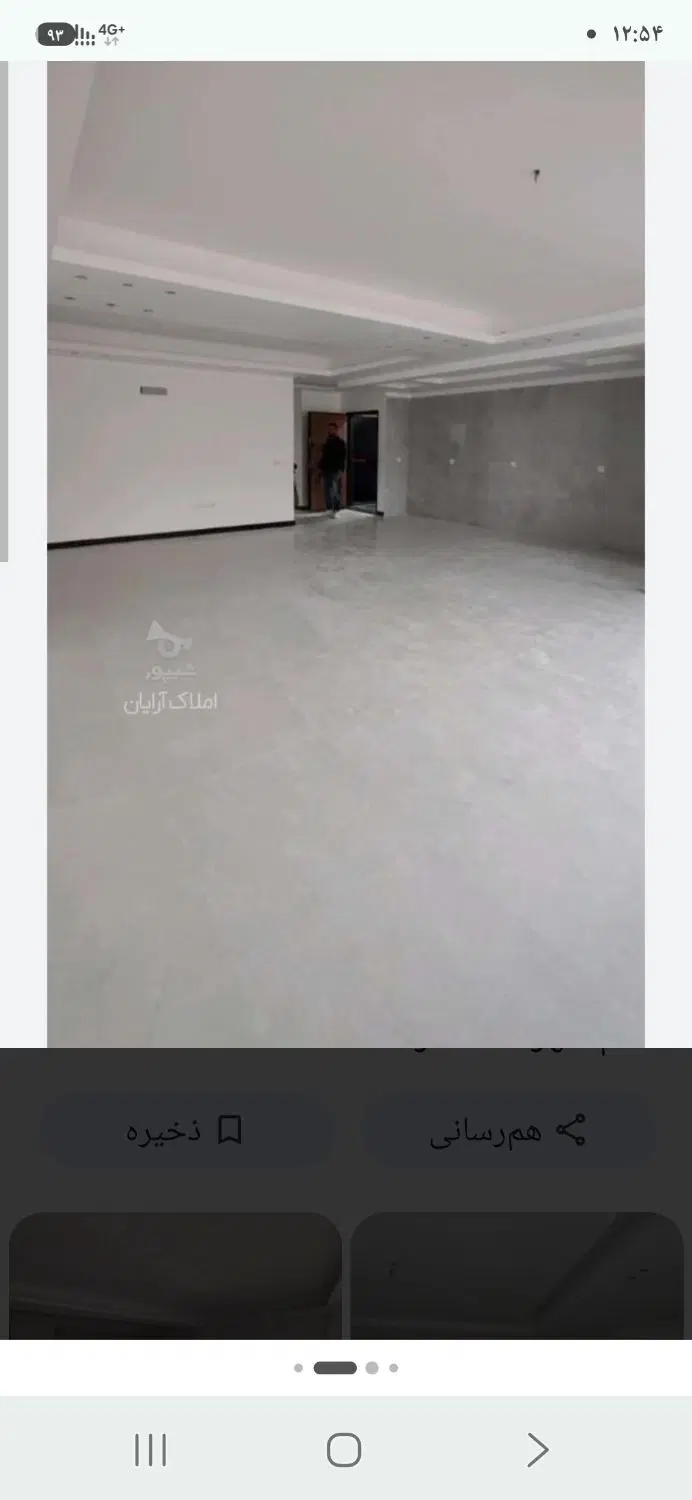Go to home screen via navigation bar

coord(344,1450)
